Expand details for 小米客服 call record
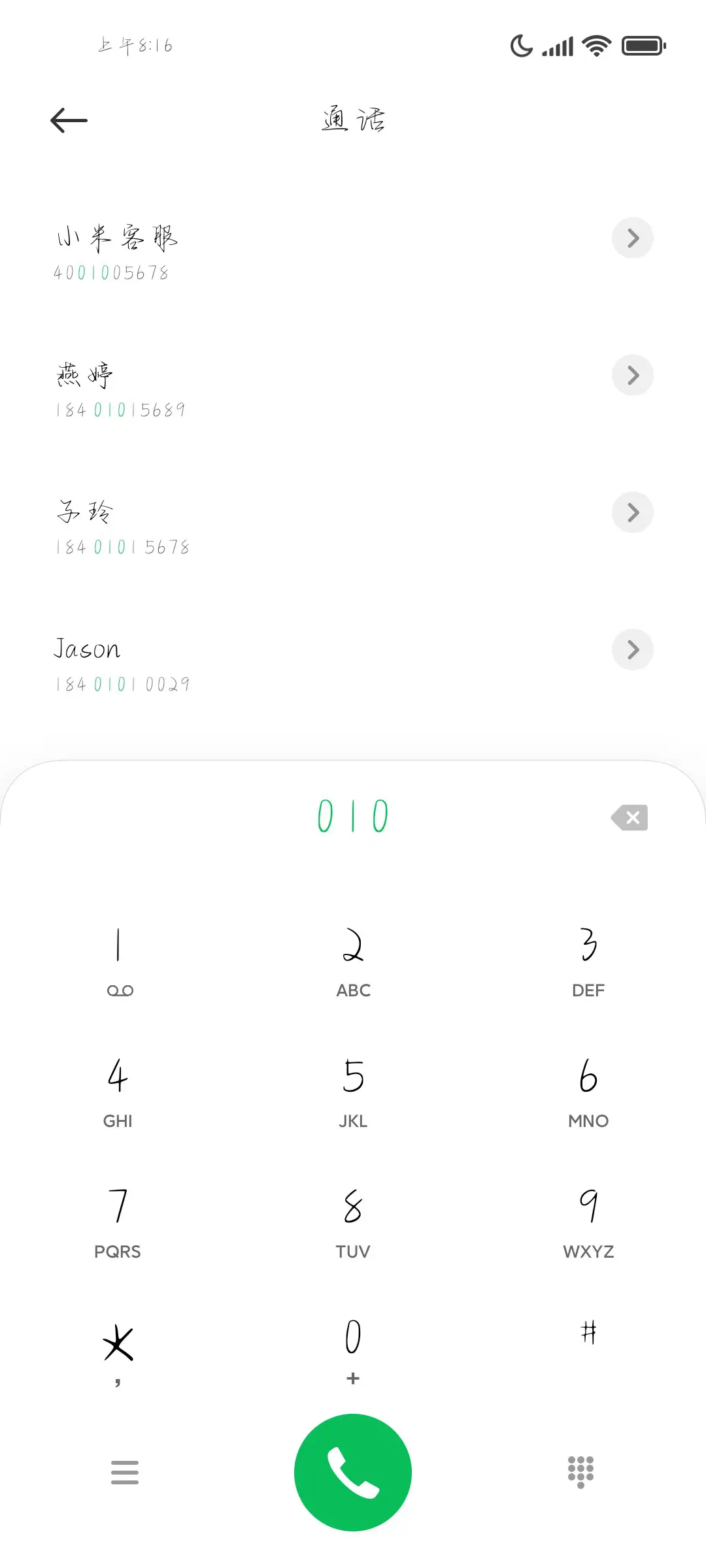706x1568 pixels. (x=632, y=238)
